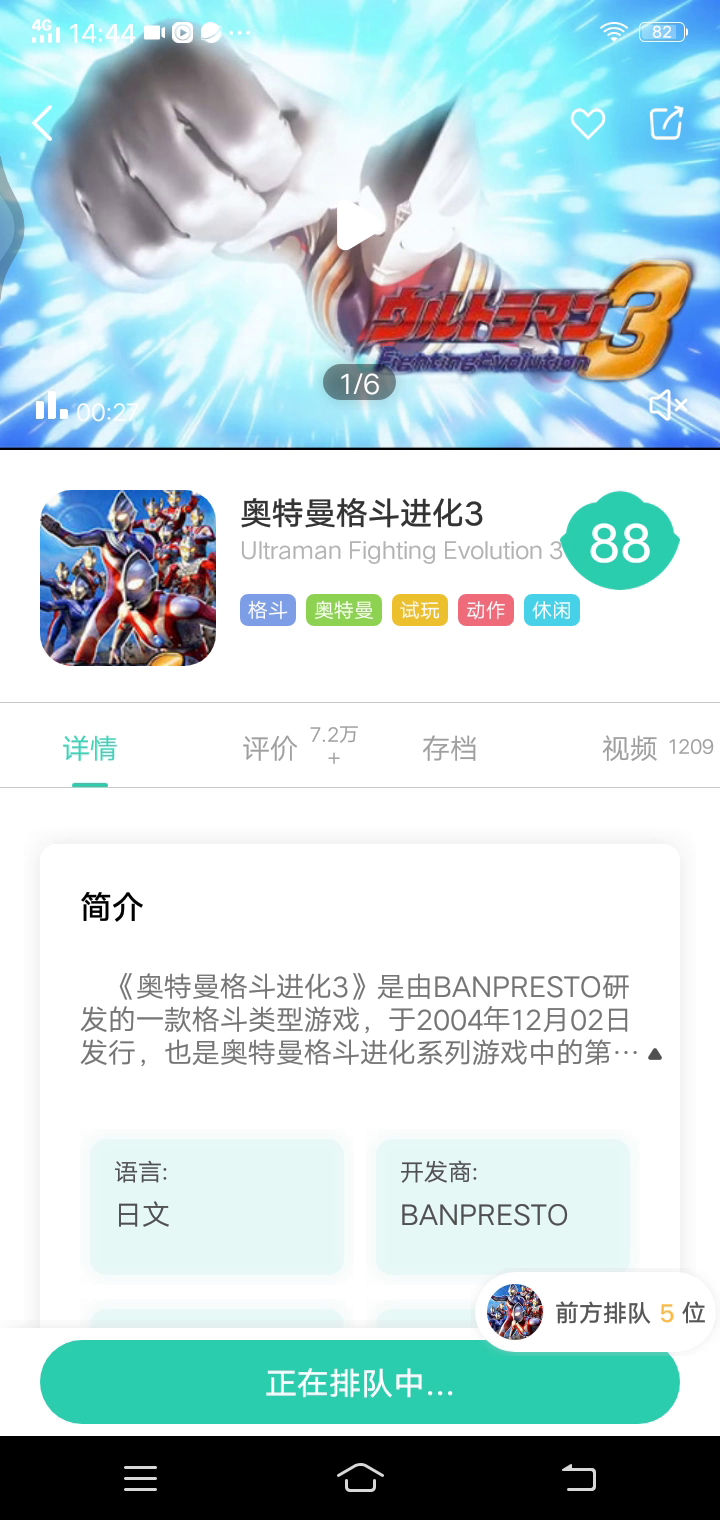
Task: Select the 格斗 tag chip
Action: click(268, 610)
